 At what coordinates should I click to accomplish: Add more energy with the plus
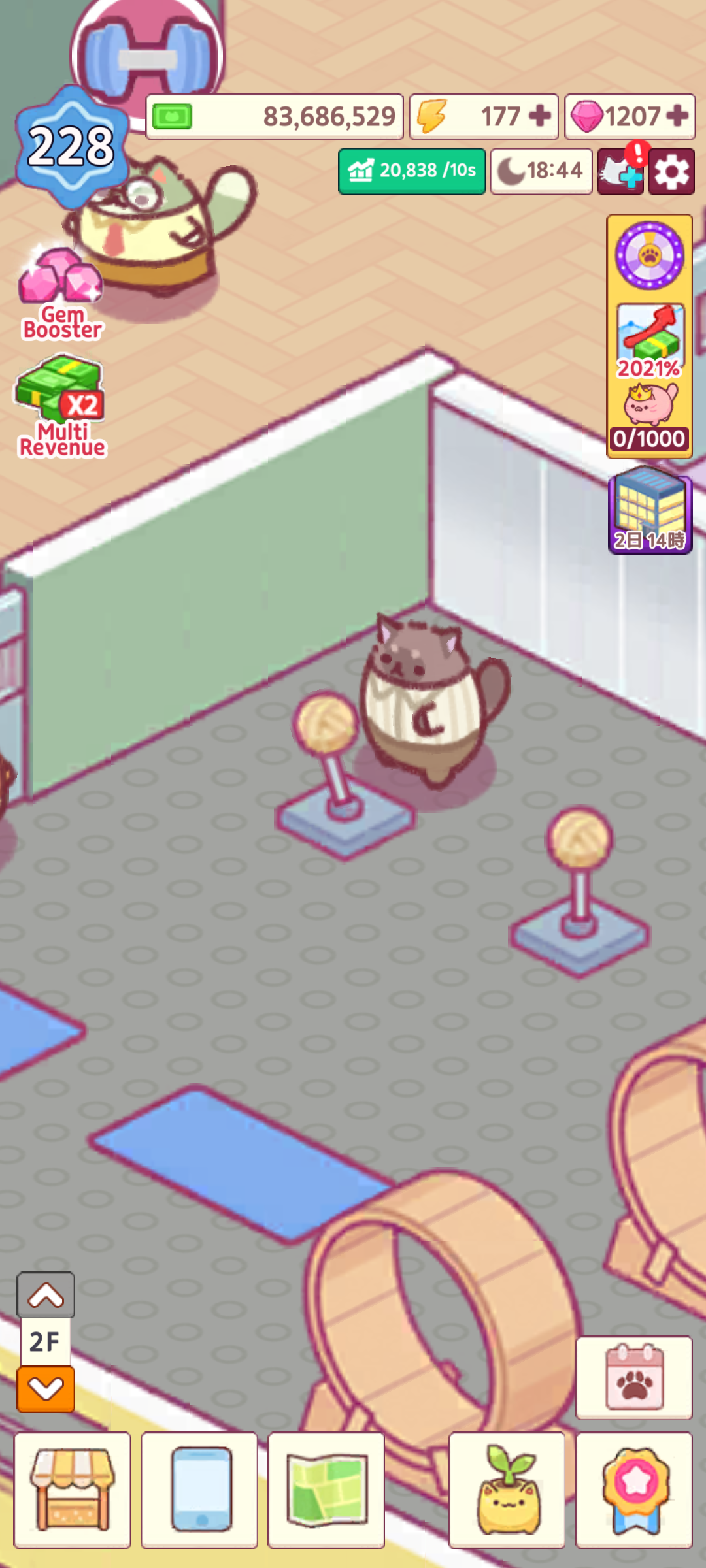pos(540,116)
